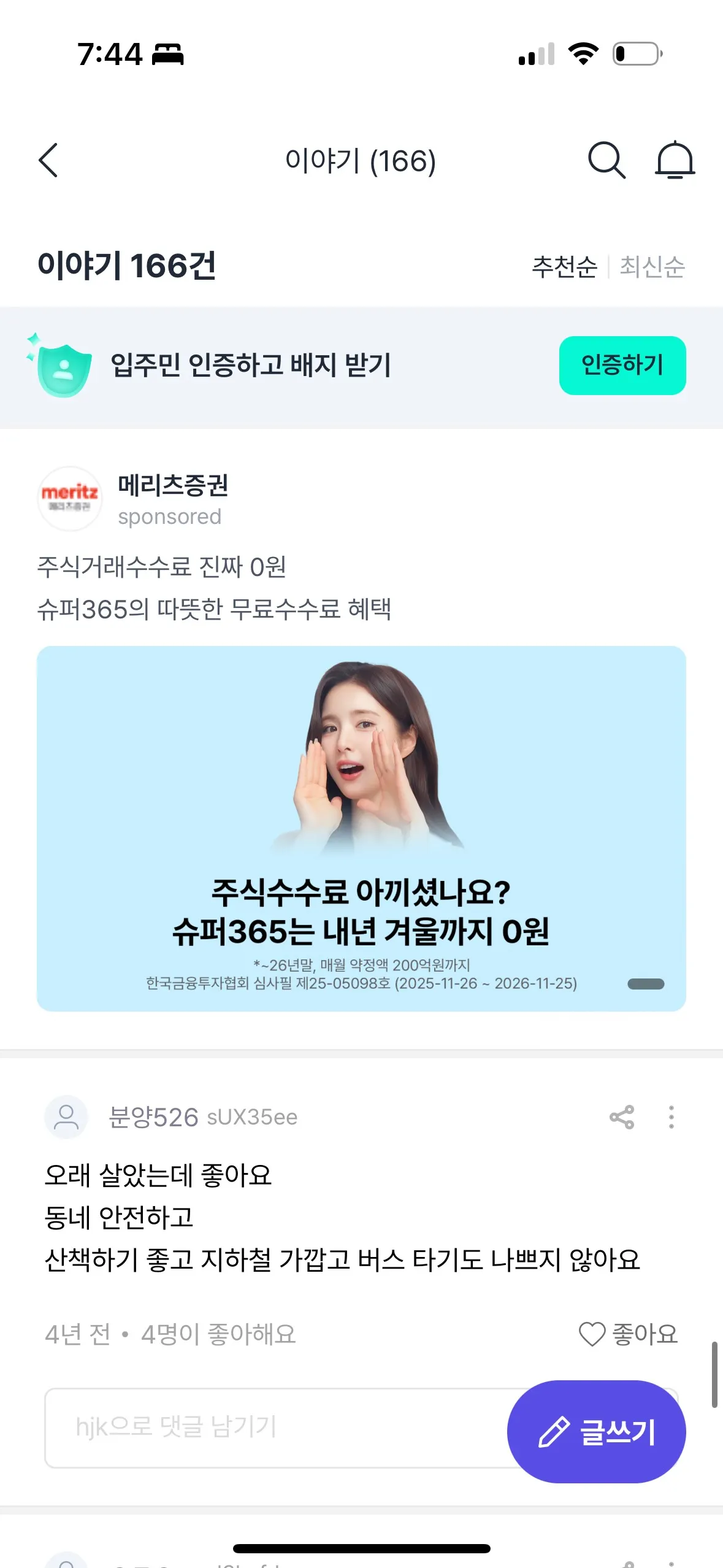Open the notifications bell
The width and height of the screenshot is (723, 1568).
[x=675, y=161]
